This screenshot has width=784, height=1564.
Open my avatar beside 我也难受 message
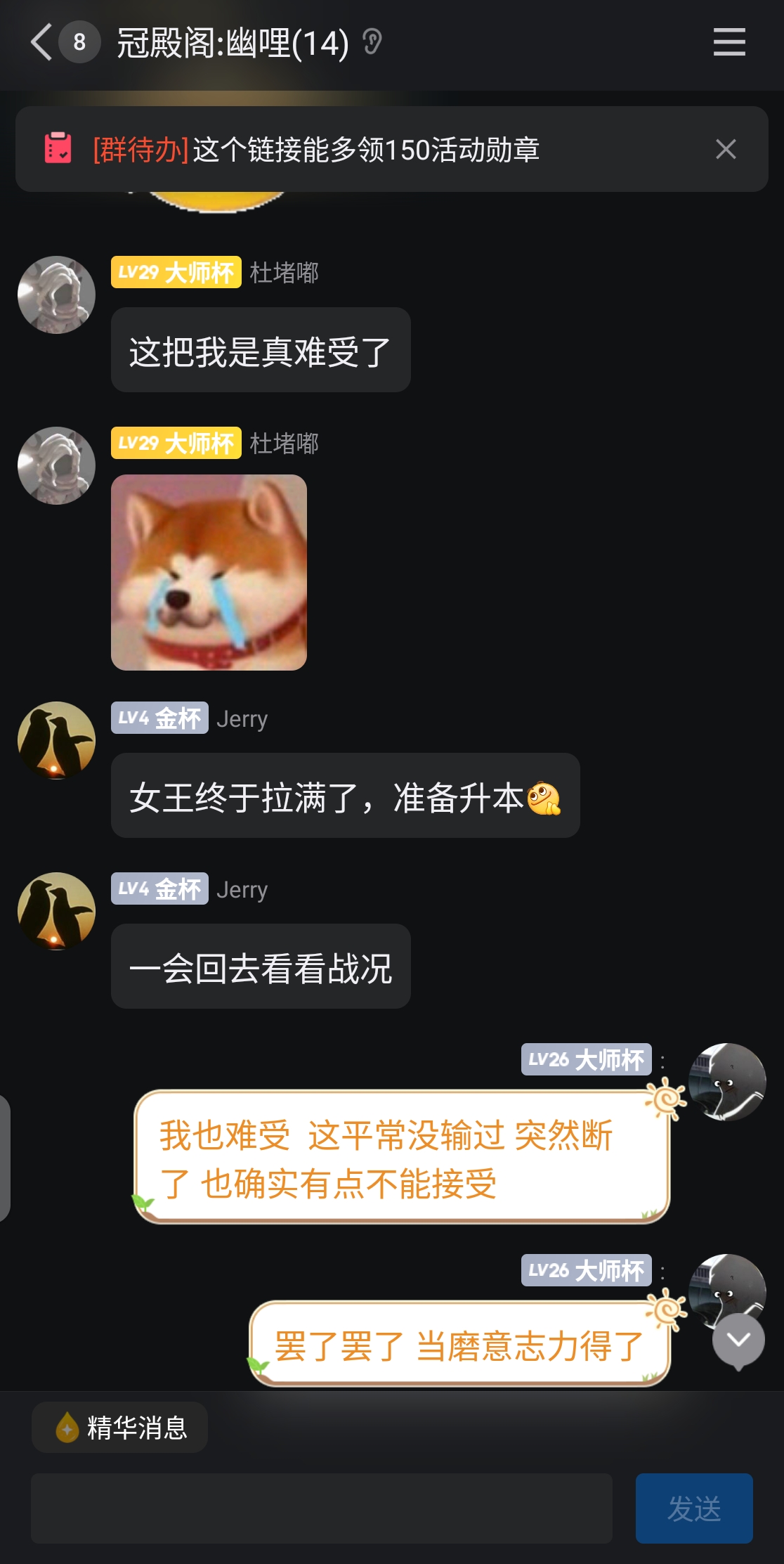[x=727, y=1082]
